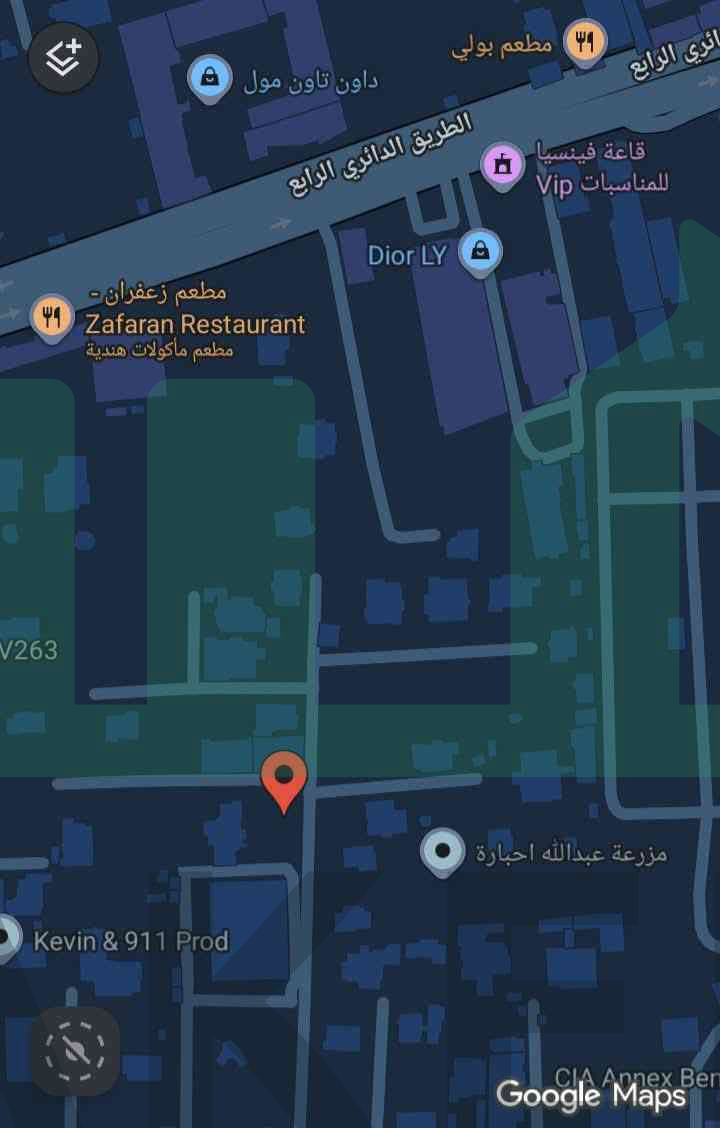Open the map layers button
Viewport: 720px width, 1128px height.
(x=64, y=57)
